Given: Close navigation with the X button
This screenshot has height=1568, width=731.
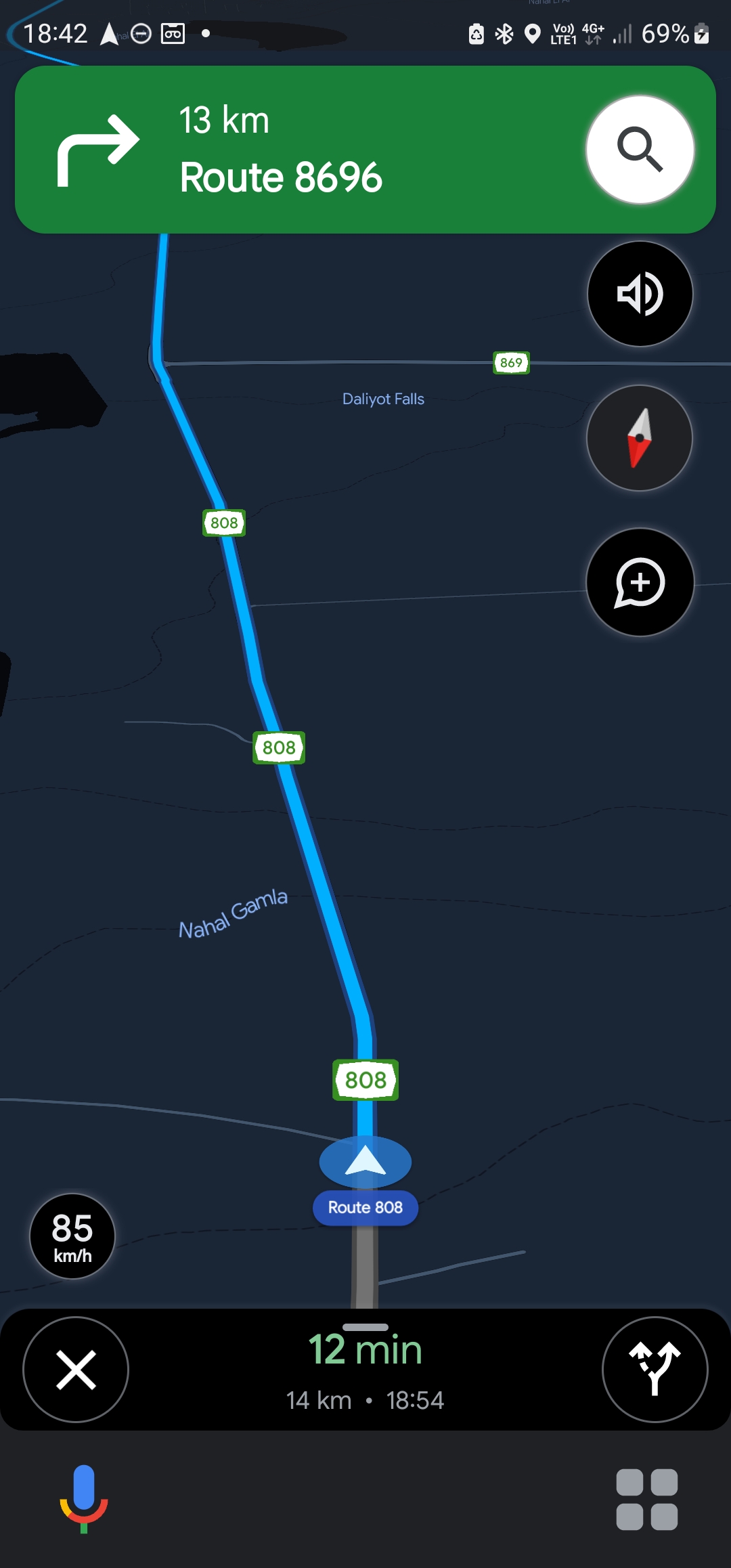Looking at the screenshot, I should pyautogui.click(x=76, y=1369).
